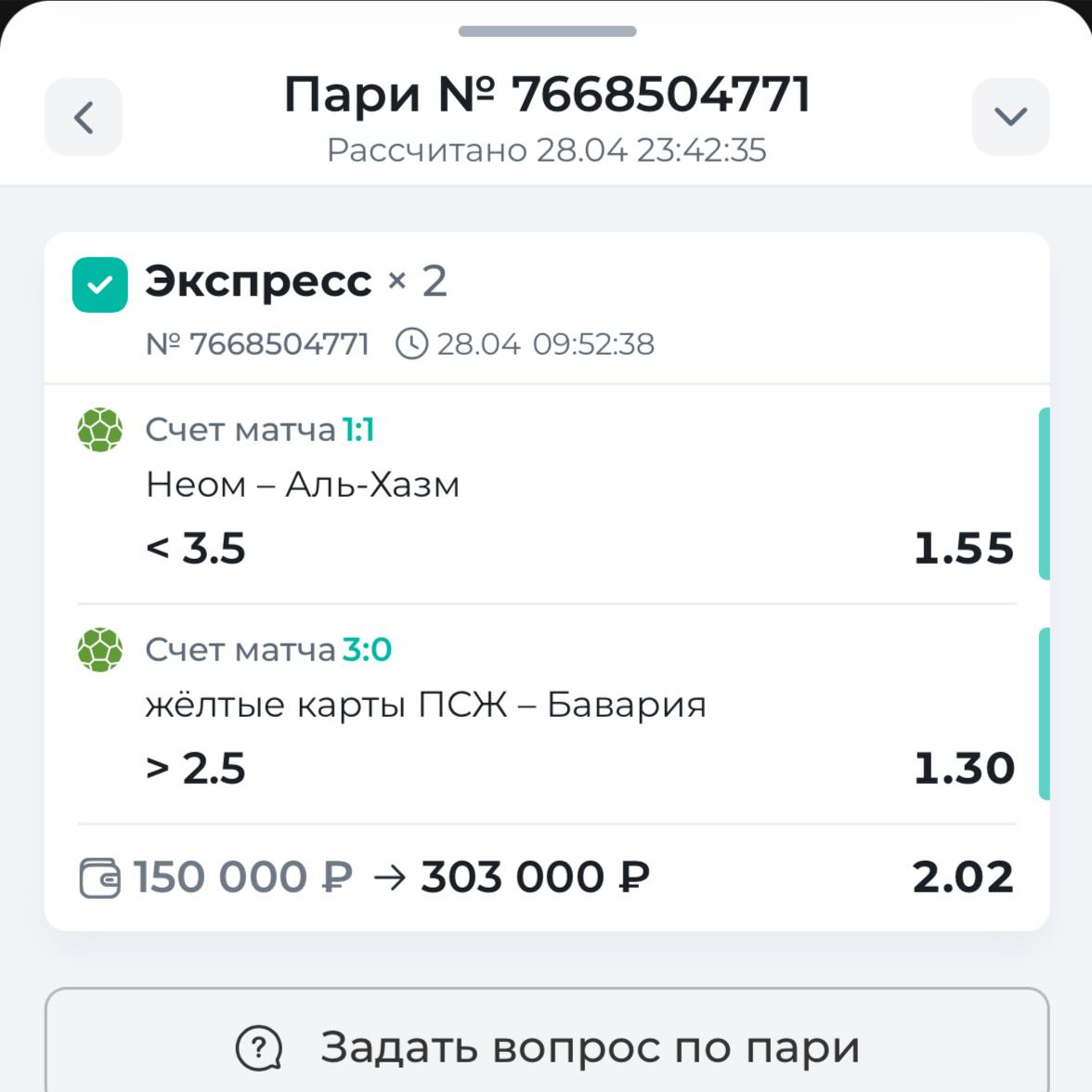Screen dimensions: 1092x1092
Task: Open the Неом – Аль-Хазм event
Action: pyautogui.click(x=303, y=485)
